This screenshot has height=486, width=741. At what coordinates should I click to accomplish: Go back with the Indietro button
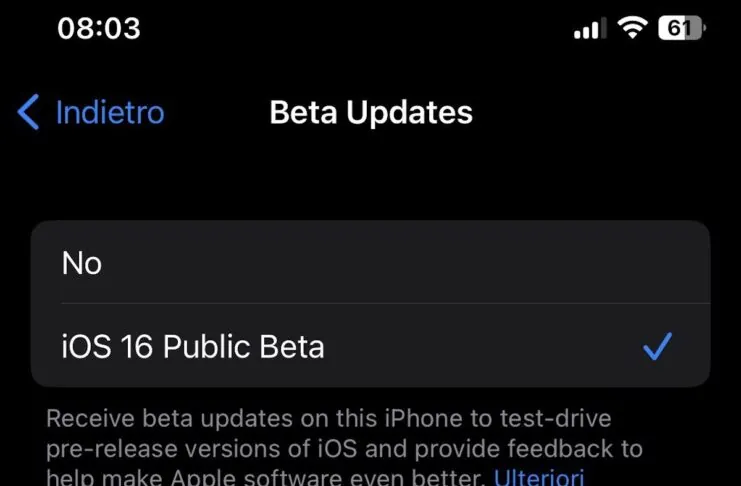92,113
